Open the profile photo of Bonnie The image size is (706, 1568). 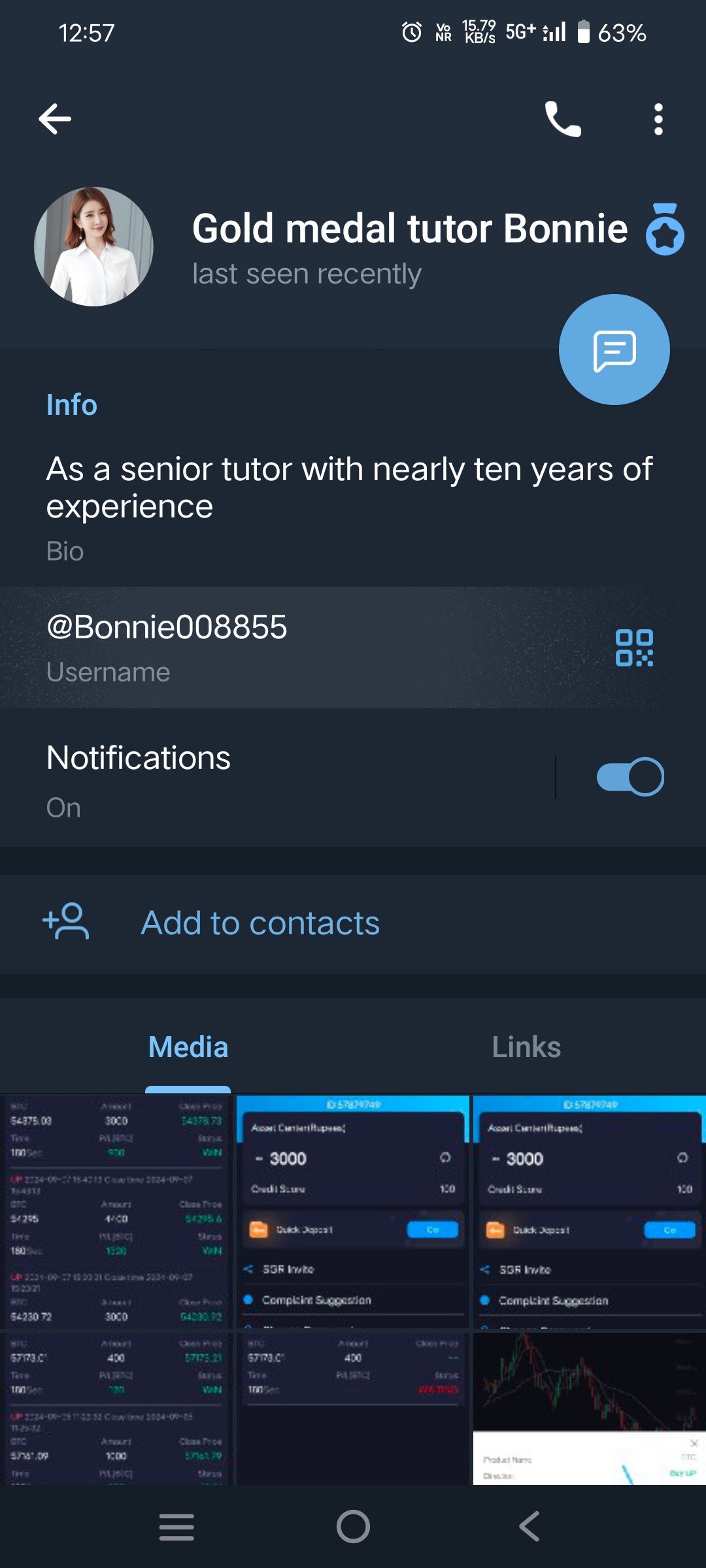[x=93, y=246]
